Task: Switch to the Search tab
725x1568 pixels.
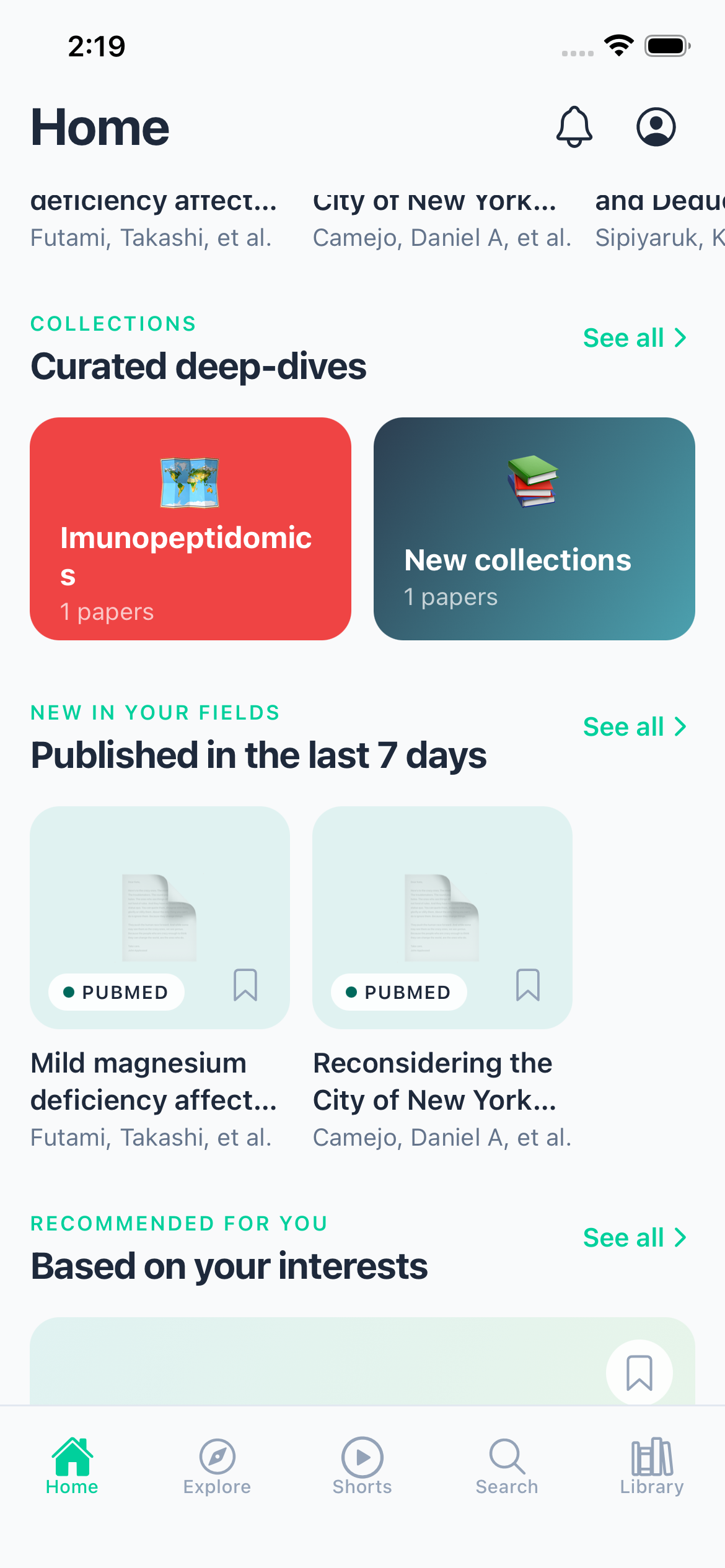Action: pos(507,1465)
